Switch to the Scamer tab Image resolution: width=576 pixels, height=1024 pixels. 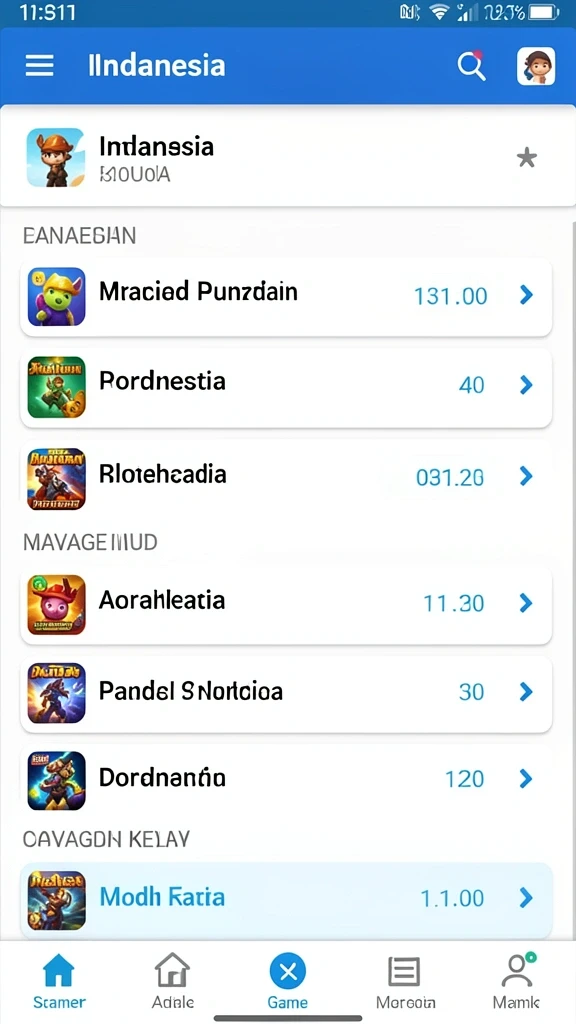59,981
